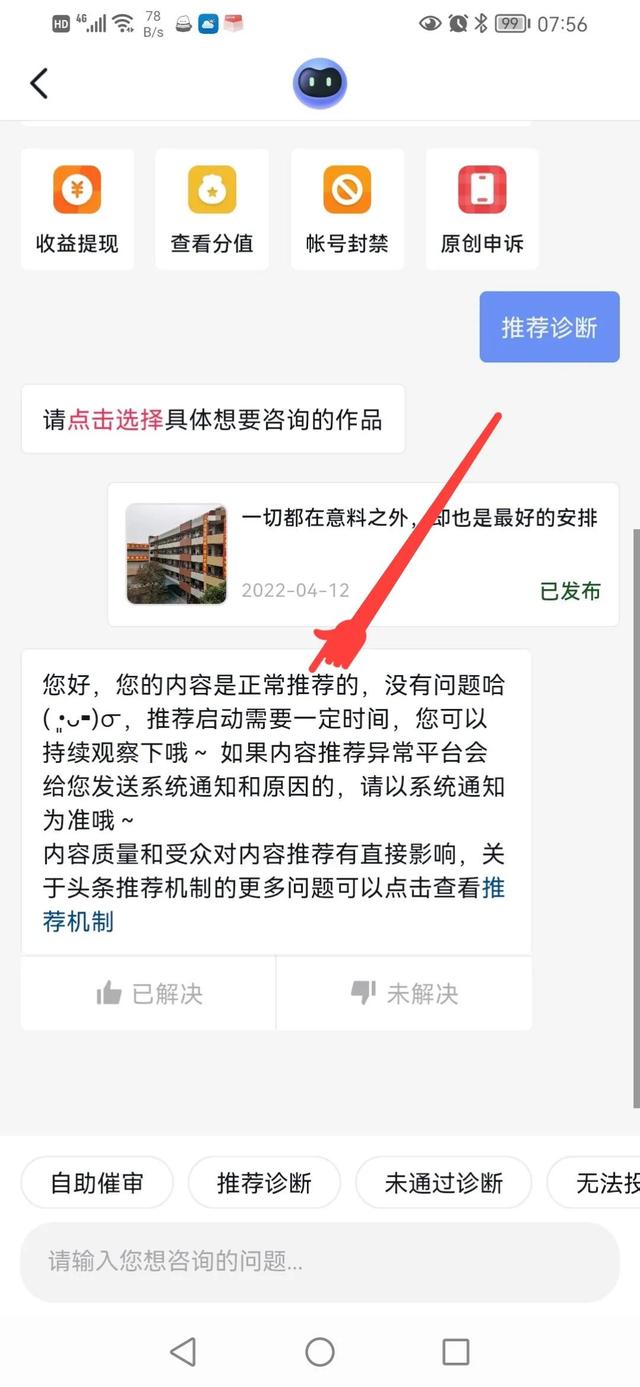Select the 推荐诊断 chip above the input
Image resolution: width=640 pixels, height=1387 pixels.
(264, 1183)
